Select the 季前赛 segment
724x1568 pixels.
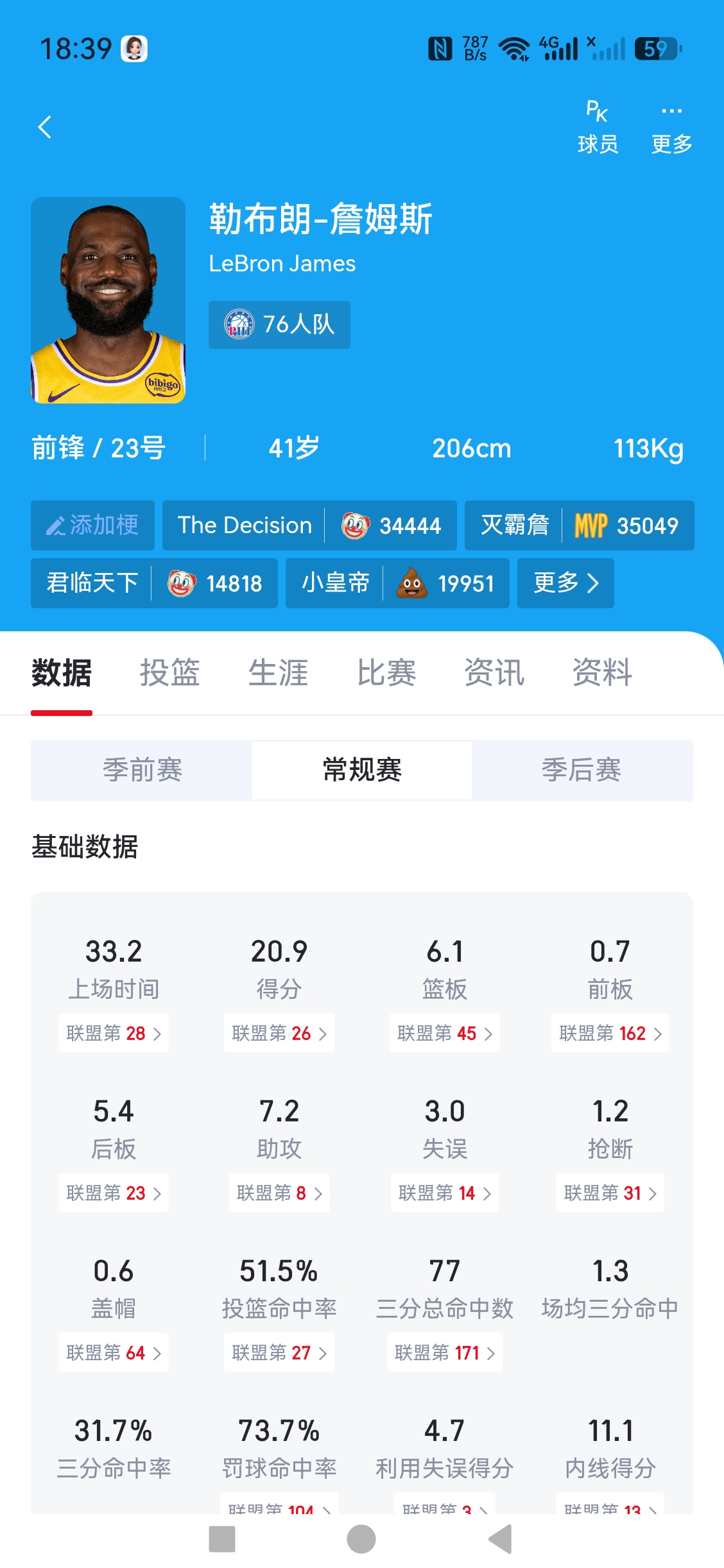coord(142,770)
